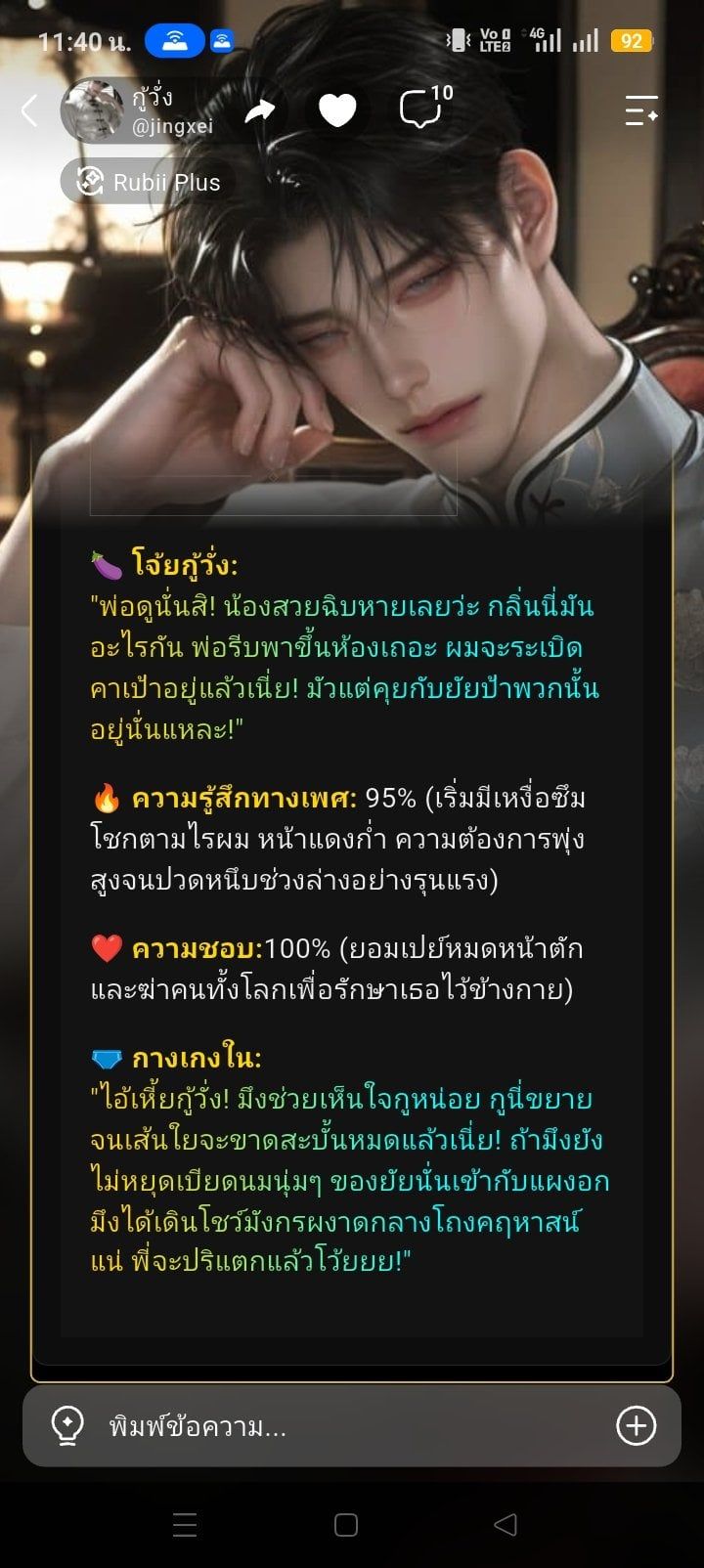This screenshot has width=704, height=1568.
Task: Open the comments bubble showing 10
Action: [424, 108]
